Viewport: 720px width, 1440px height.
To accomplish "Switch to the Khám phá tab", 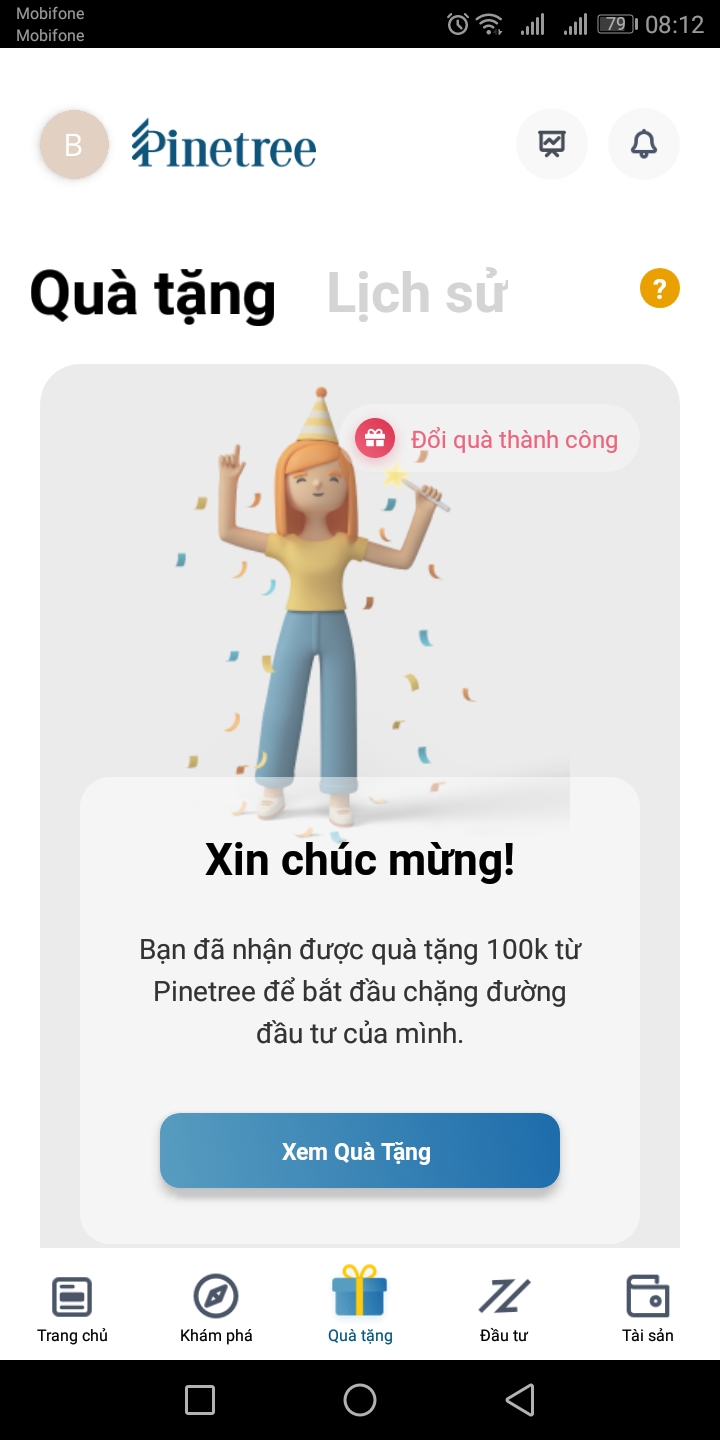I will (x=216, y=1307).
